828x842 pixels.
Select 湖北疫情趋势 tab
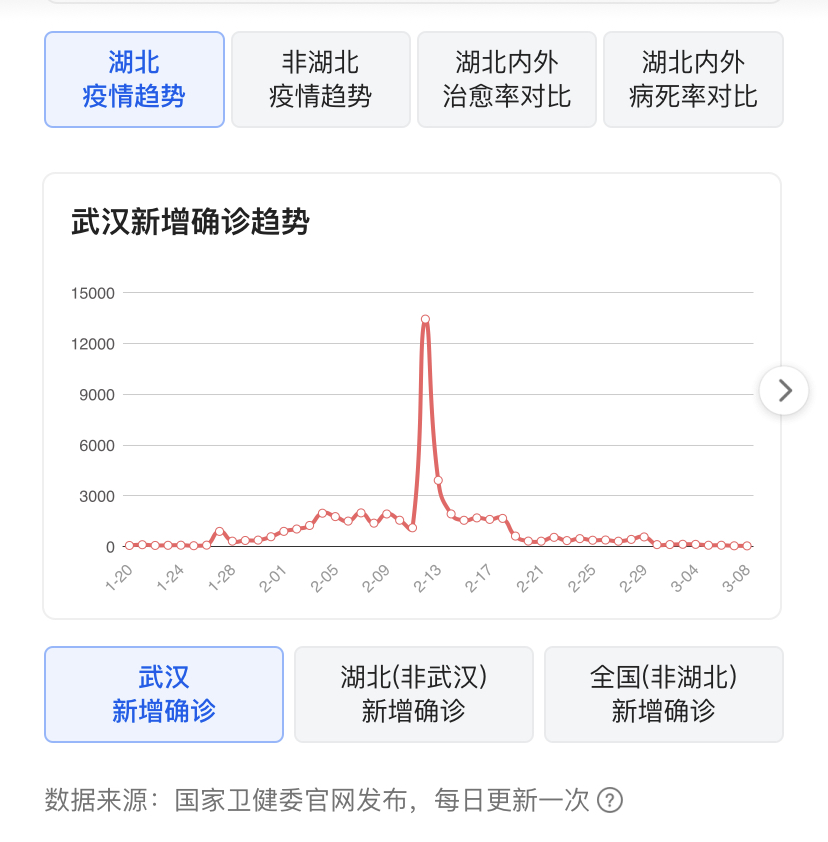click(134, 80)
